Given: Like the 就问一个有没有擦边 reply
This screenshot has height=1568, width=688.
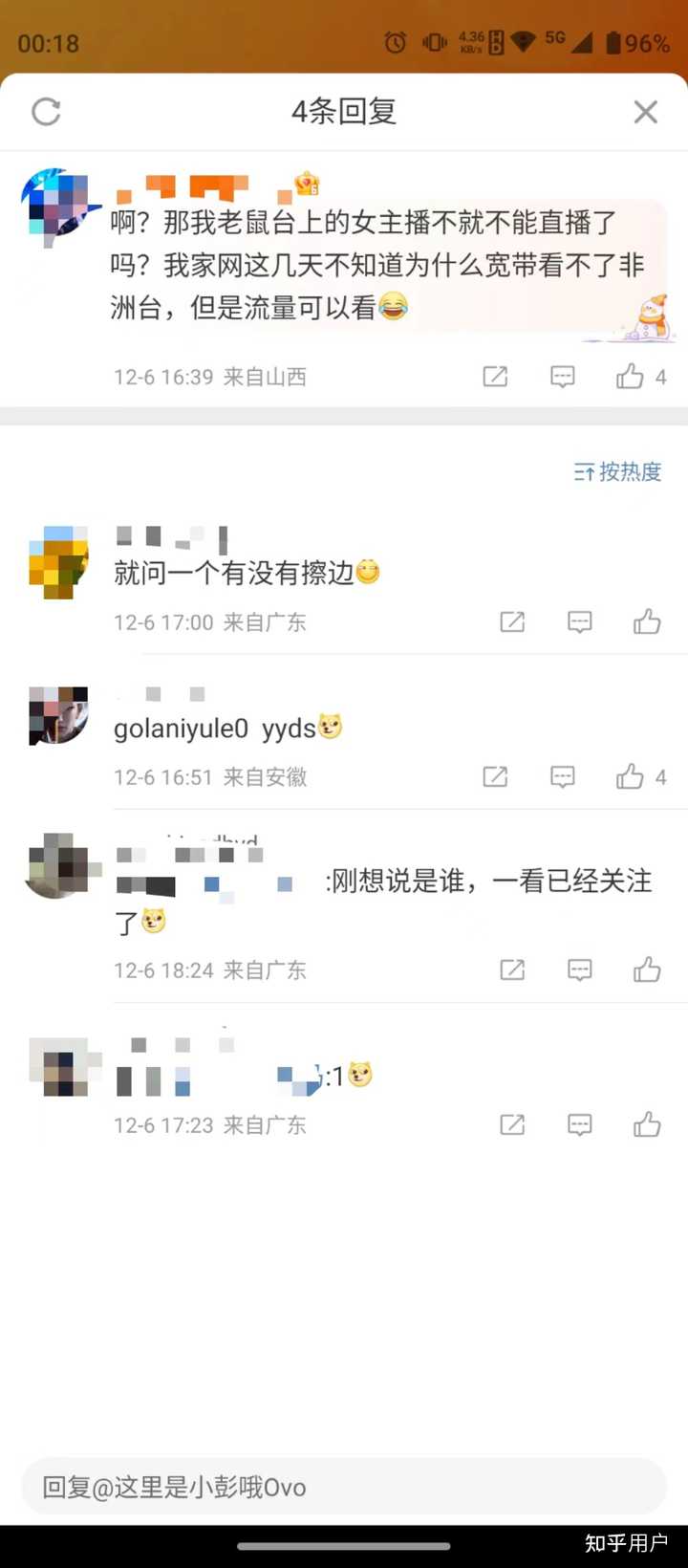Looking at the screenshot, I should pyautogui.click(x=647, y=622).
